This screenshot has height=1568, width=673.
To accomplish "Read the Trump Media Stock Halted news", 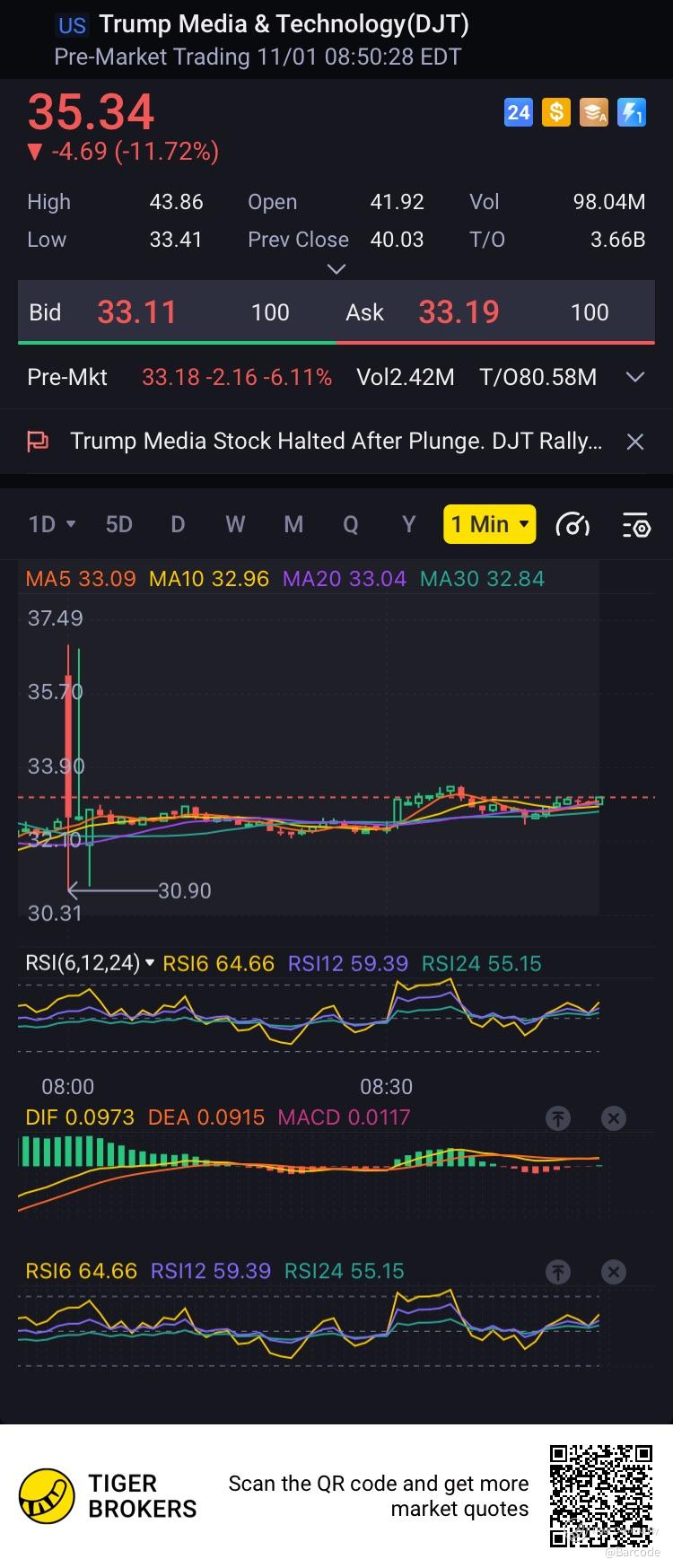I will point(336,441).
